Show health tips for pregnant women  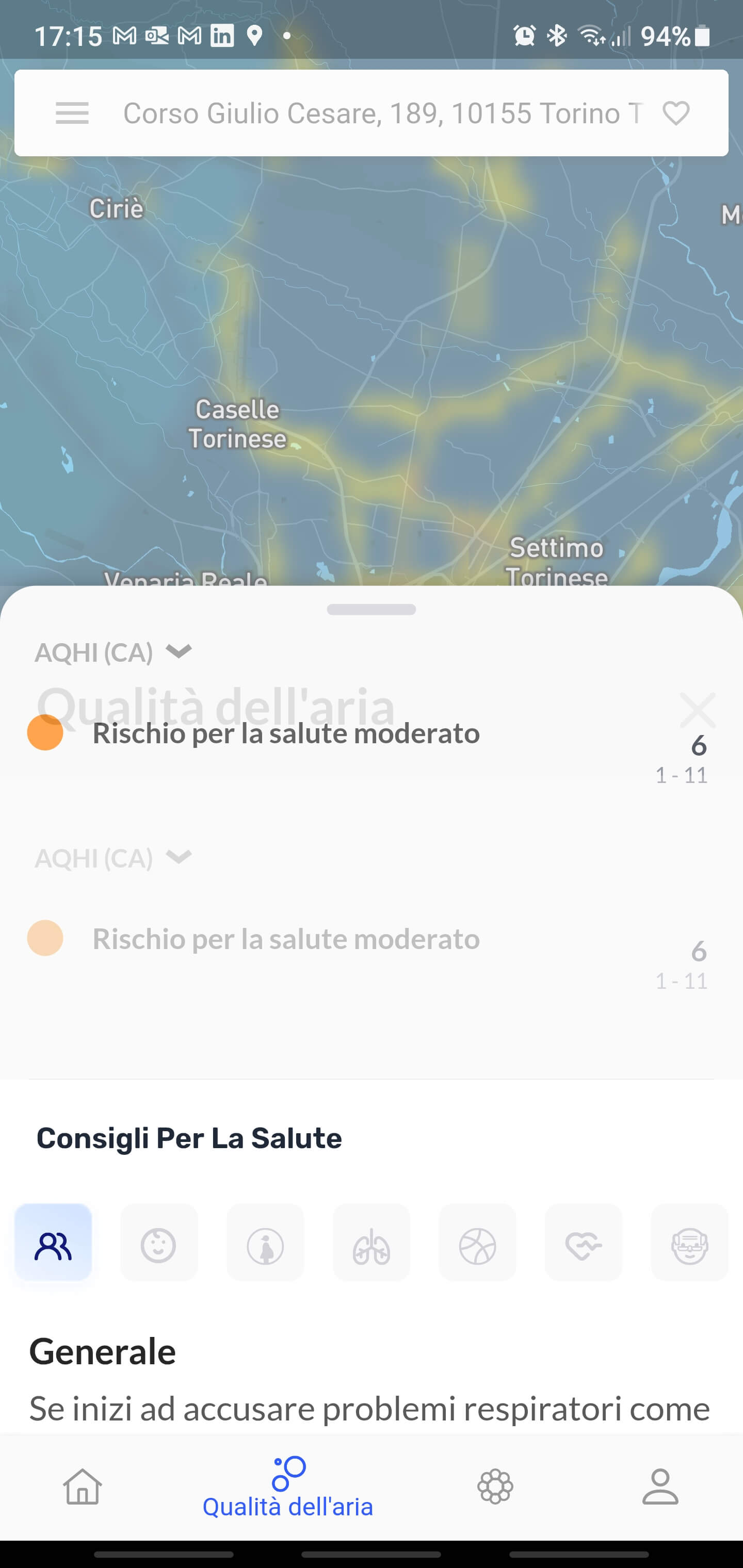[x=265, y=1246]
